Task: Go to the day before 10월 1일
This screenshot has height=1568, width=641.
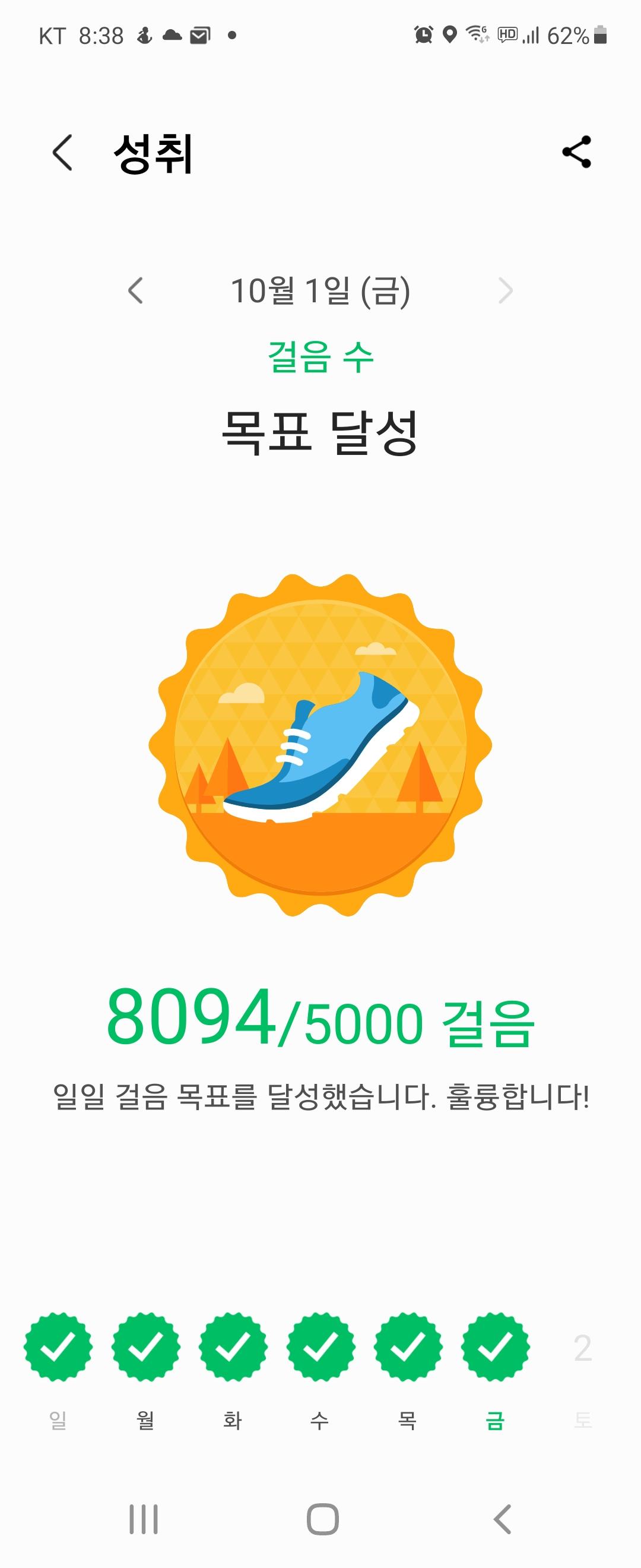Action: tap(136, 290)
